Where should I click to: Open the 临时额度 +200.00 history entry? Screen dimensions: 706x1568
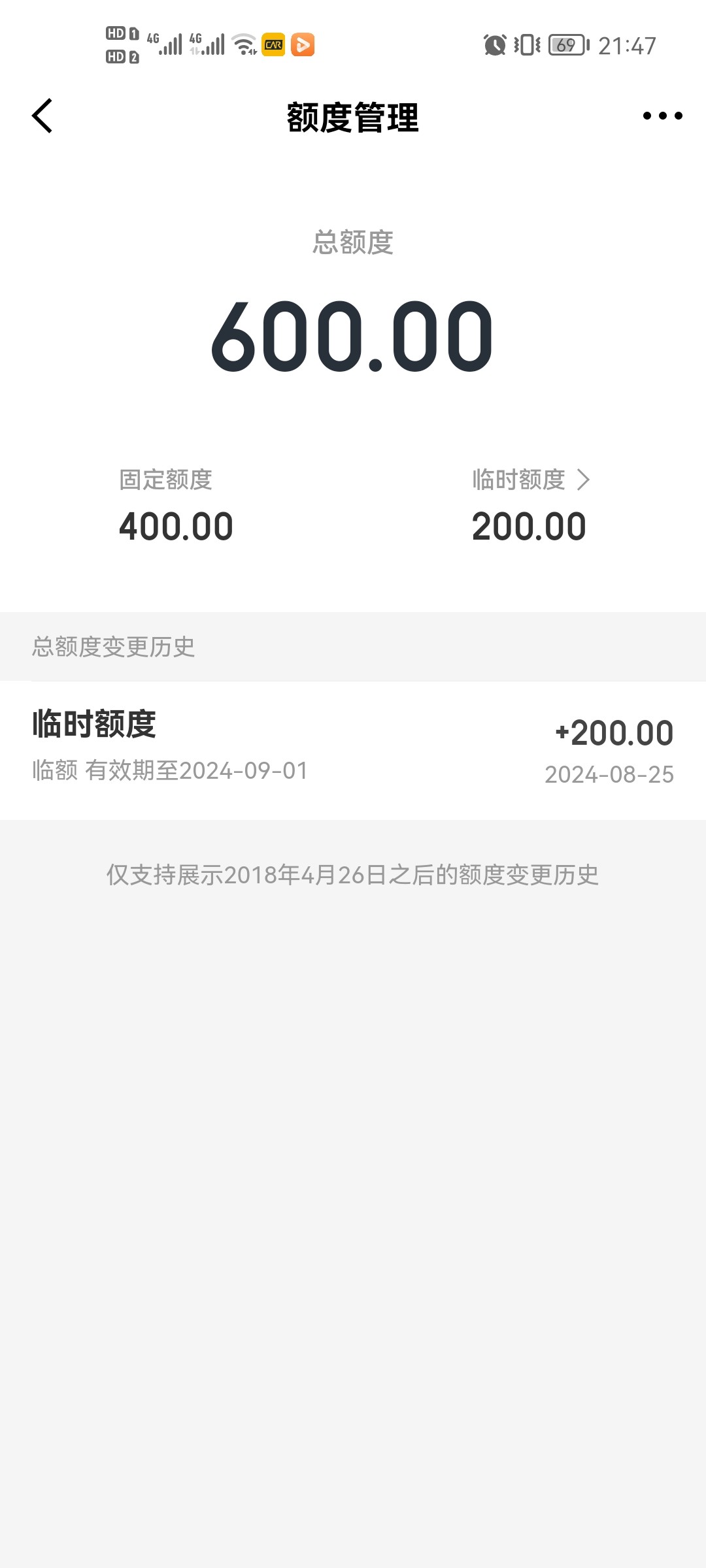pyautogui.click(x=353, y=750)
